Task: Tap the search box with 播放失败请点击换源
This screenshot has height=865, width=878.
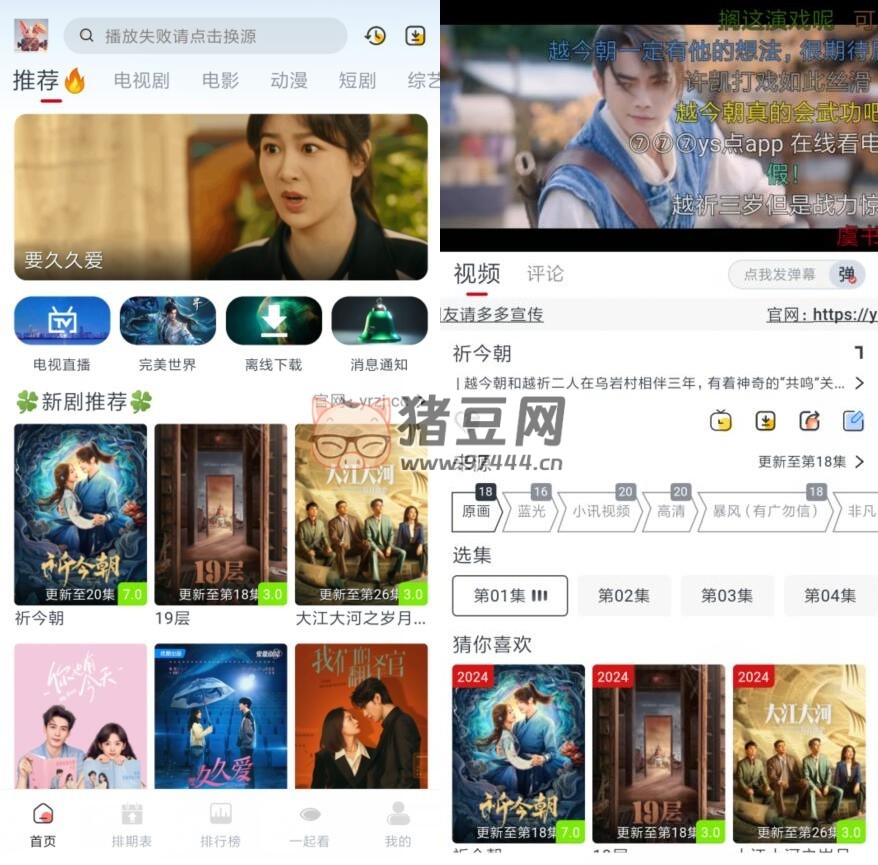Action: (x=205, y=36)
